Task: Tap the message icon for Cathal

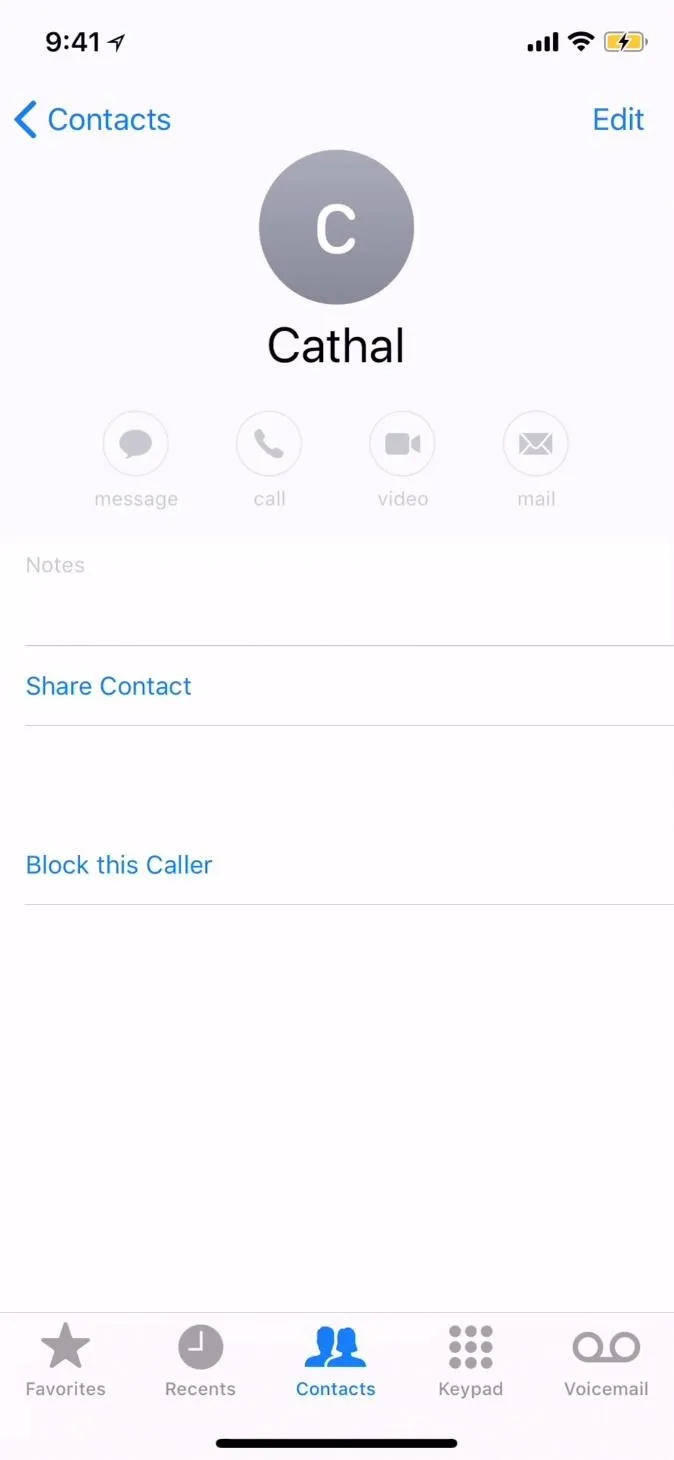Action: tap(136, 443)
